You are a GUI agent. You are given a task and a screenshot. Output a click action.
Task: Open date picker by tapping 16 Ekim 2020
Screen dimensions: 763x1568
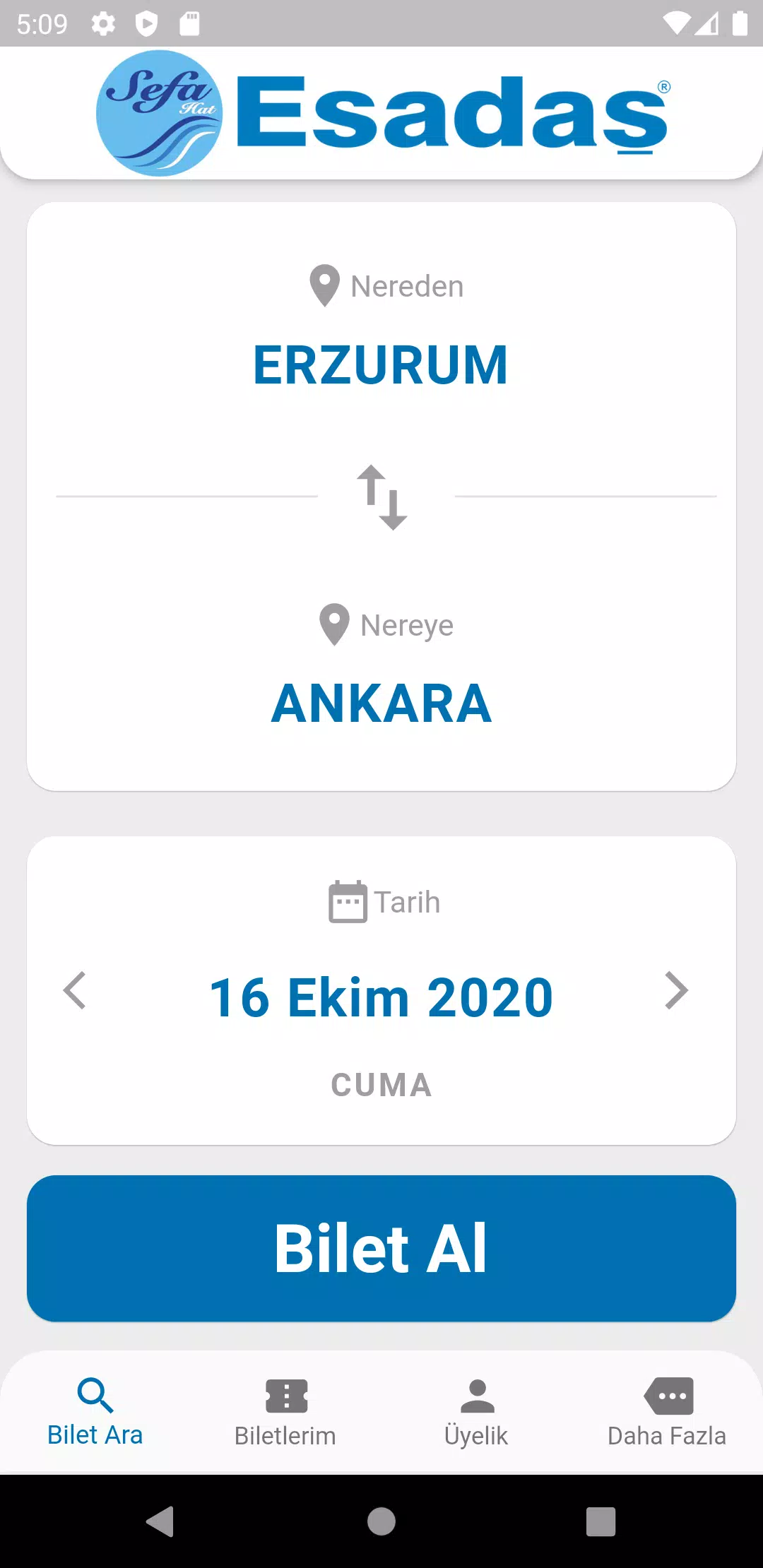click(x=381, y=996)
